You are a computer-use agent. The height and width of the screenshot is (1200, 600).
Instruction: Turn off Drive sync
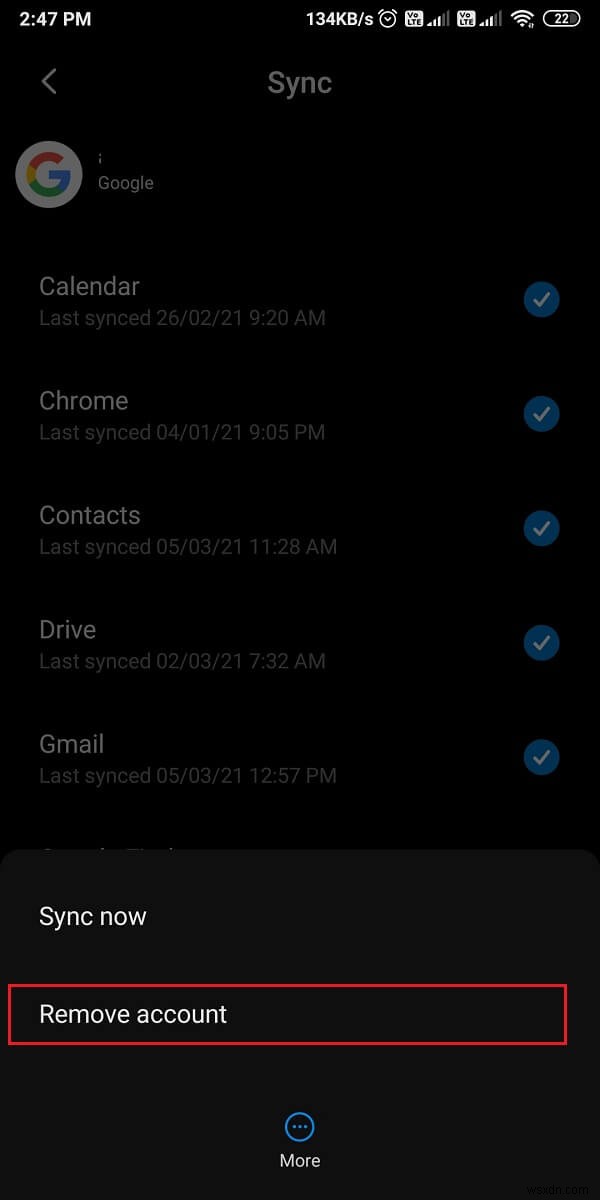[542, 644]
